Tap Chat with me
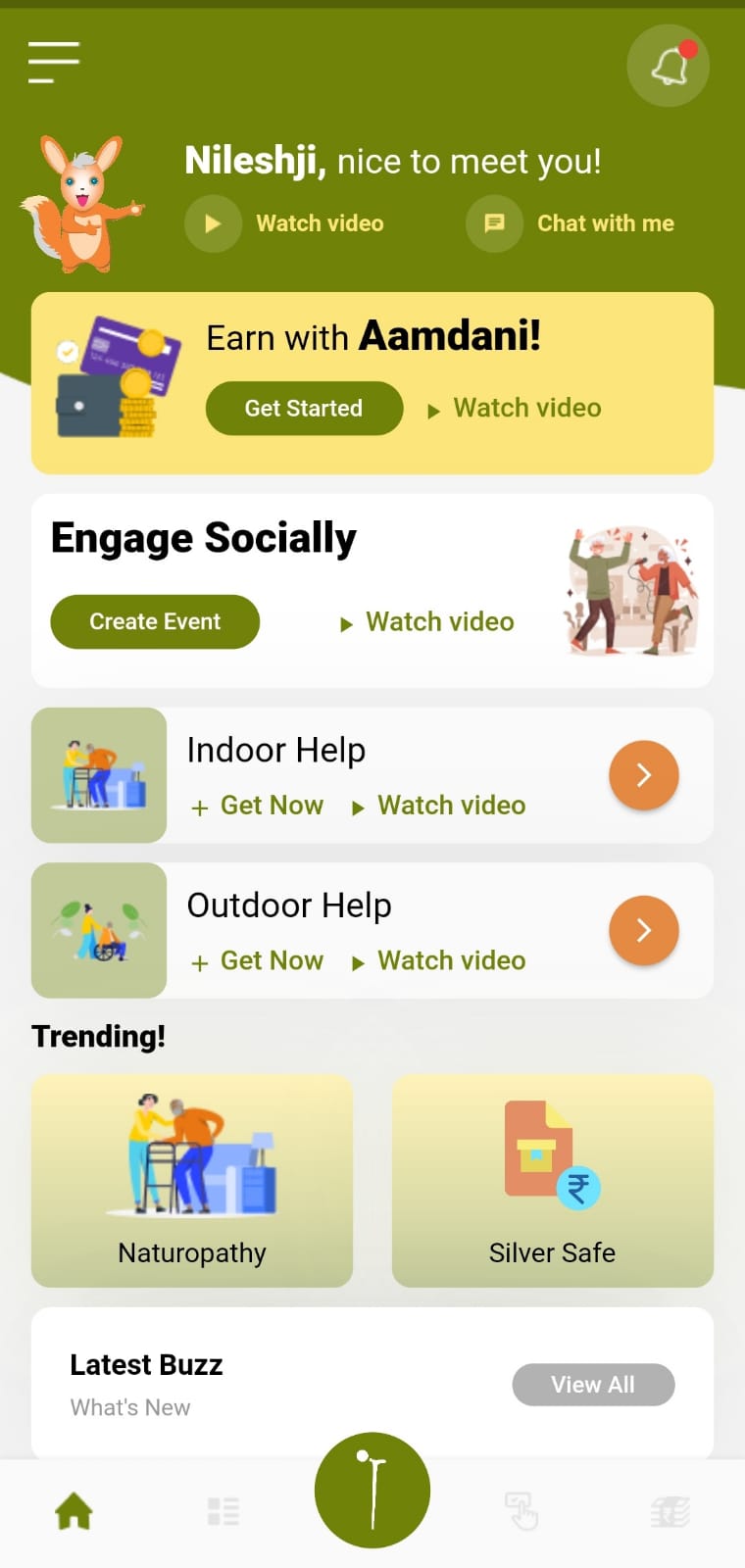This screenshot has width=745, height=1568. [571, 223]
